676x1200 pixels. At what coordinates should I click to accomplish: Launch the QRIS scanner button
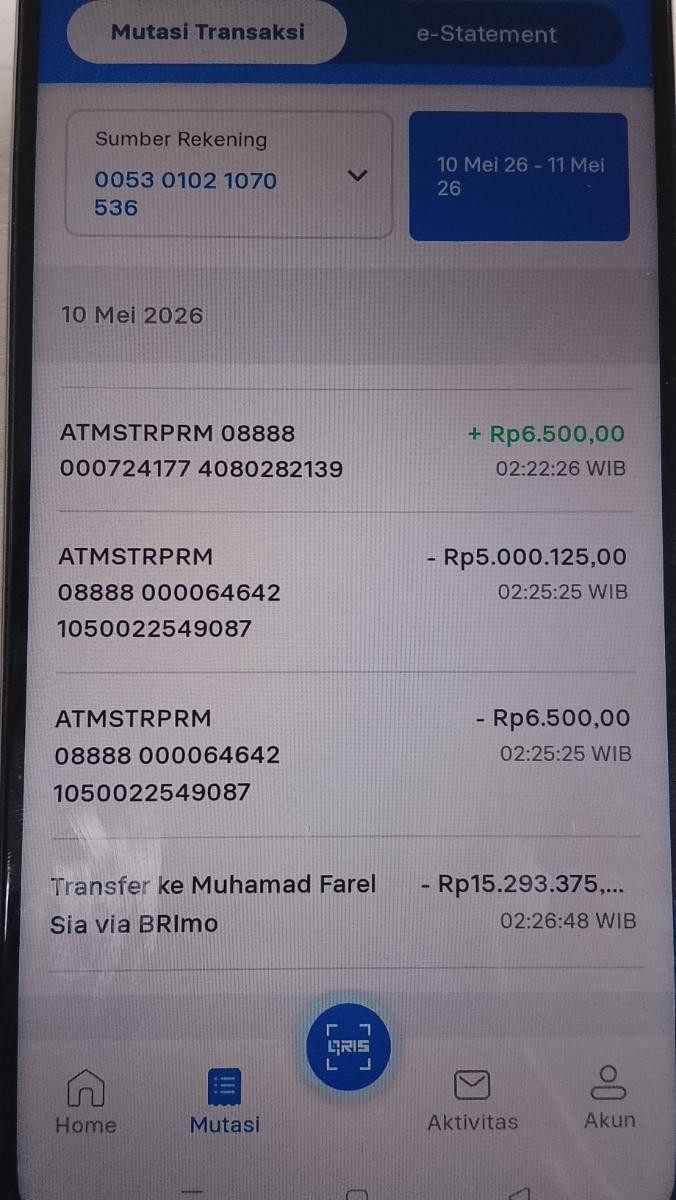point(348,1047)
